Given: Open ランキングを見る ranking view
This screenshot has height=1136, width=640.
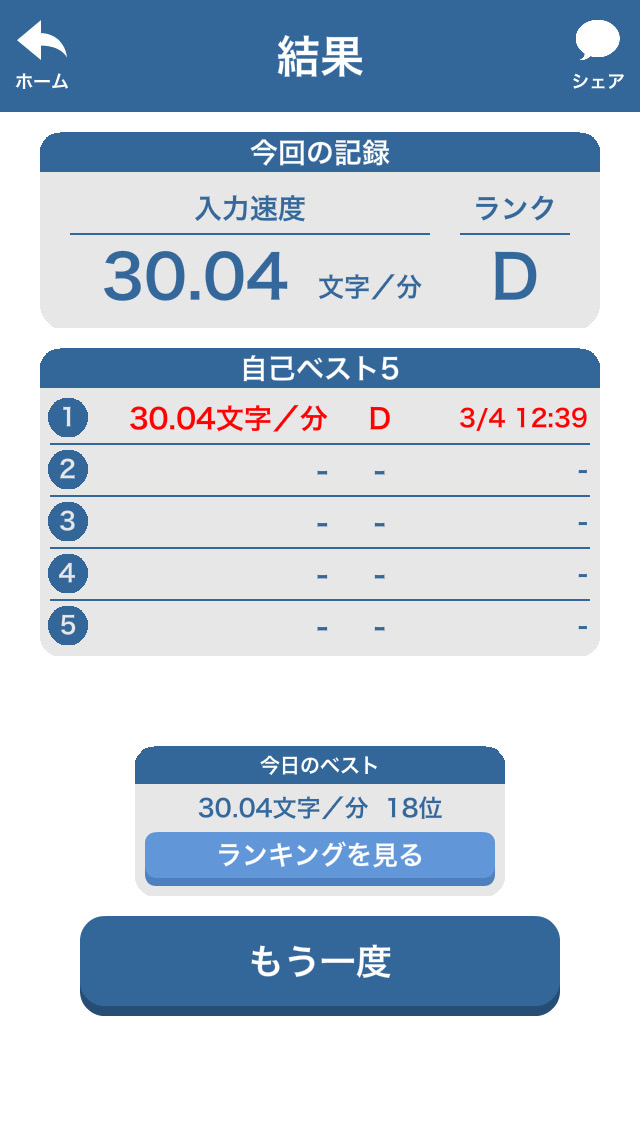Looking at the screenshot, I should (x=320, y=856).
